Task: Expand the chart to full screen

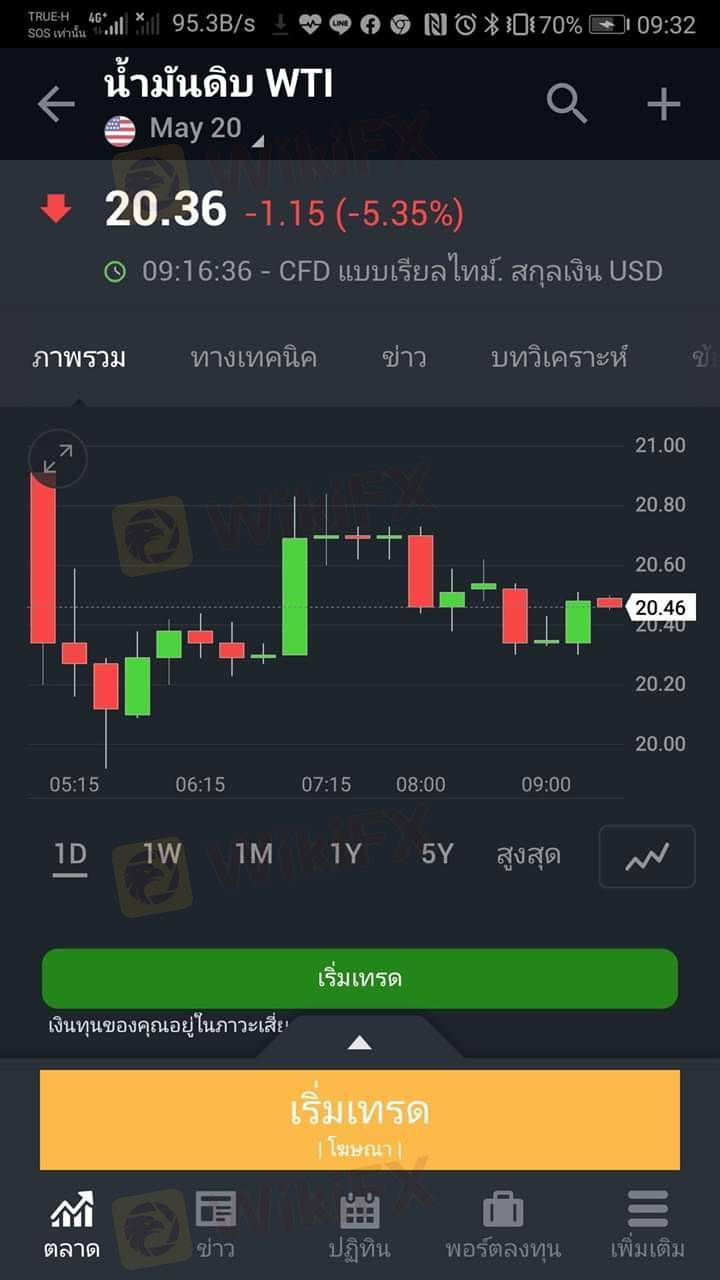Action: 58,459
